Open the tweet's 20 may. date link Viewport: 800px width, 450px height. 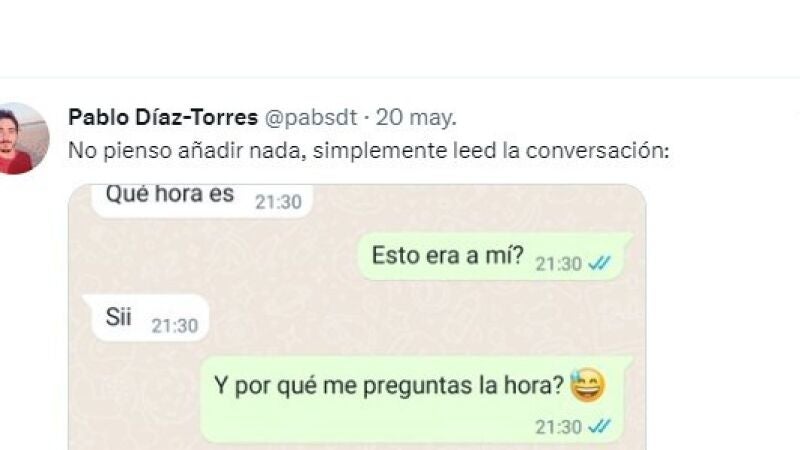(x=416, y=117)
